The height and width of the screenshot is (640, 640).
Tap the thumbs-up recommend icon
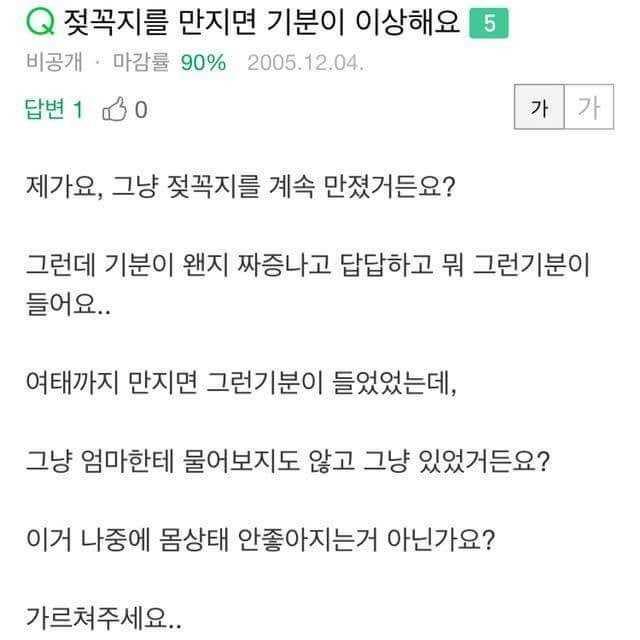(115, 109)
